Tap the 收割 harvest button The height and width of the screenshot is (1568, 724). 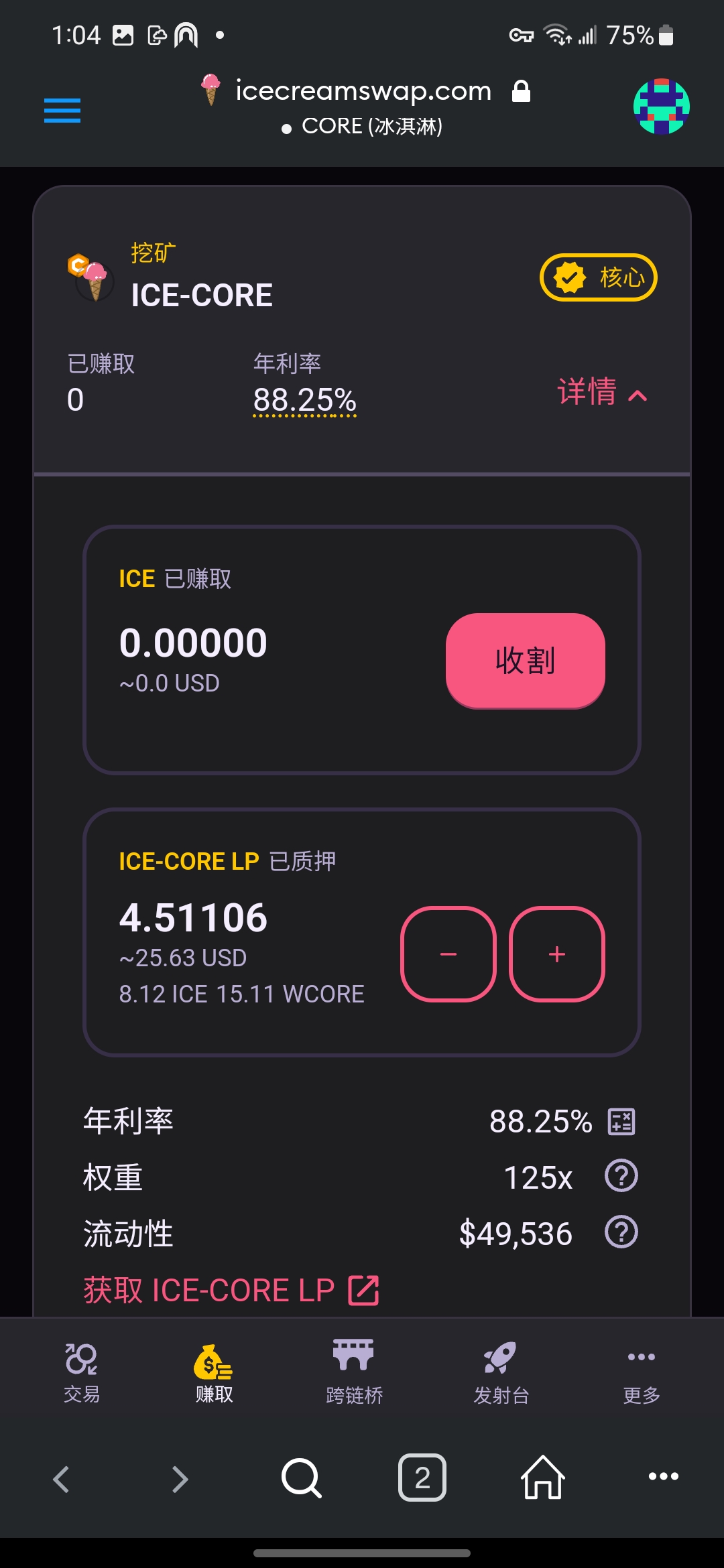[x=526, y=661]
